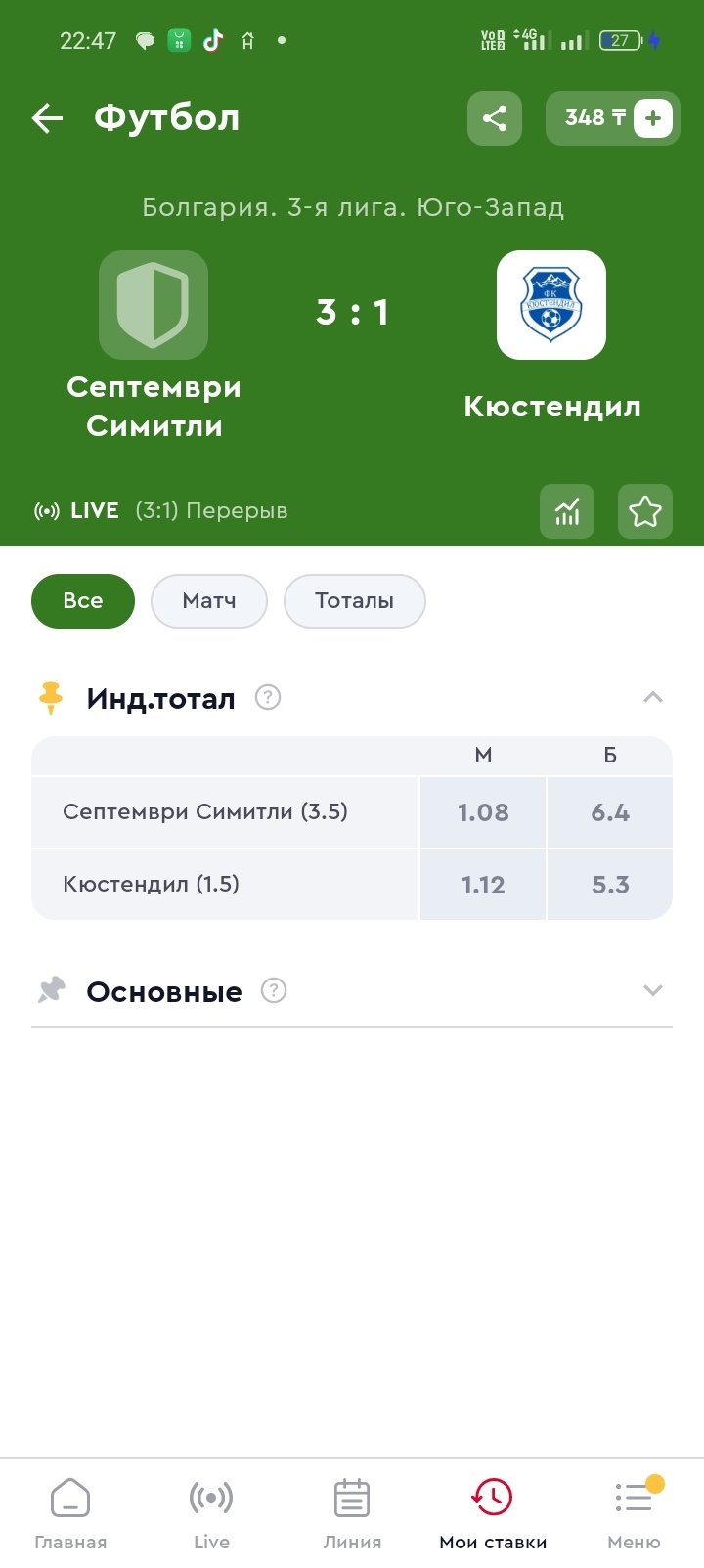Switch to the Live tab

click(x=211, y=1513)
